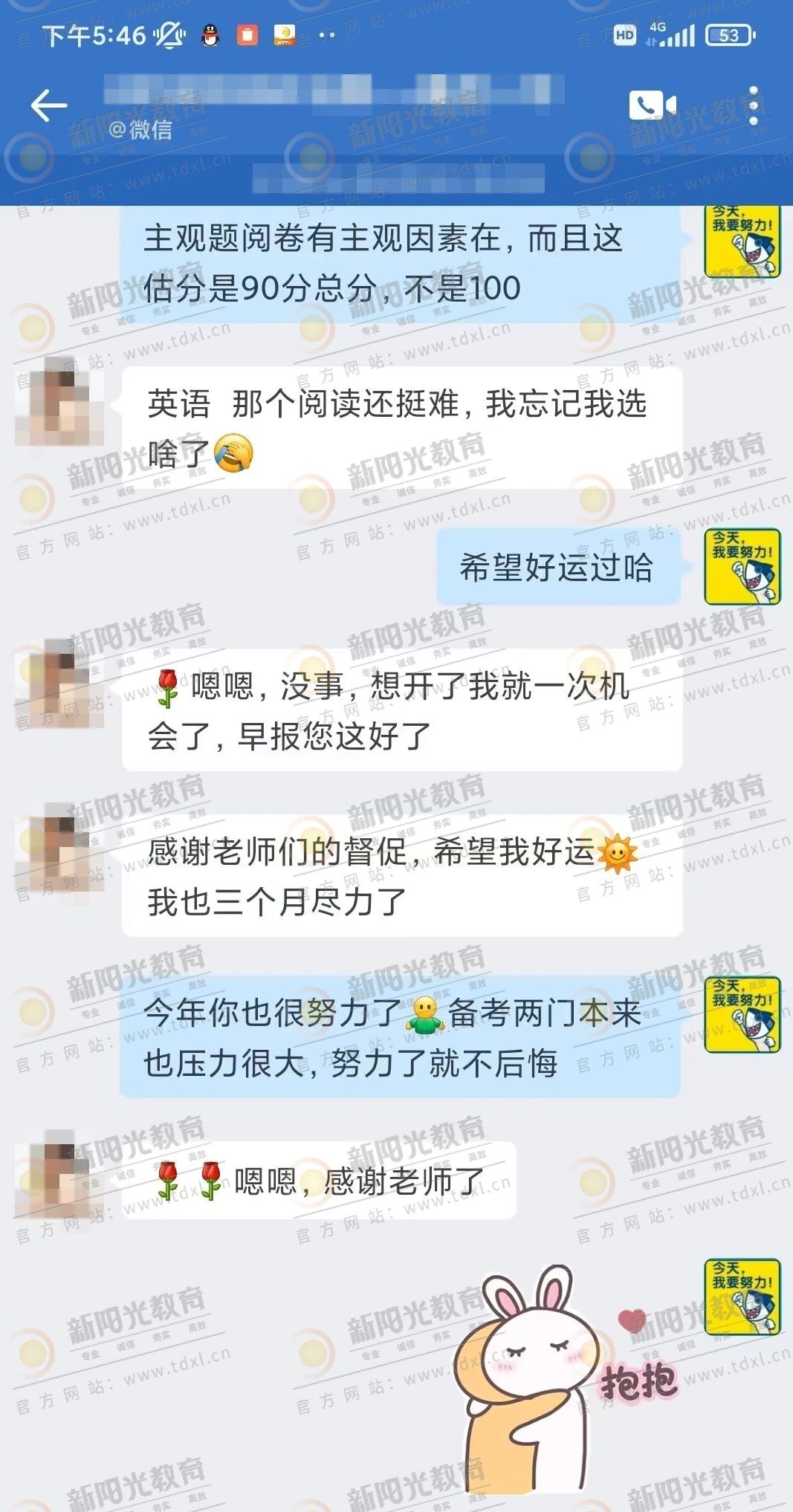Image resolution: width=793 pixels, height=1512 pixels.
Task: Tap my avatar next to 希望好运过哈
Action: [x=742, y=567]
